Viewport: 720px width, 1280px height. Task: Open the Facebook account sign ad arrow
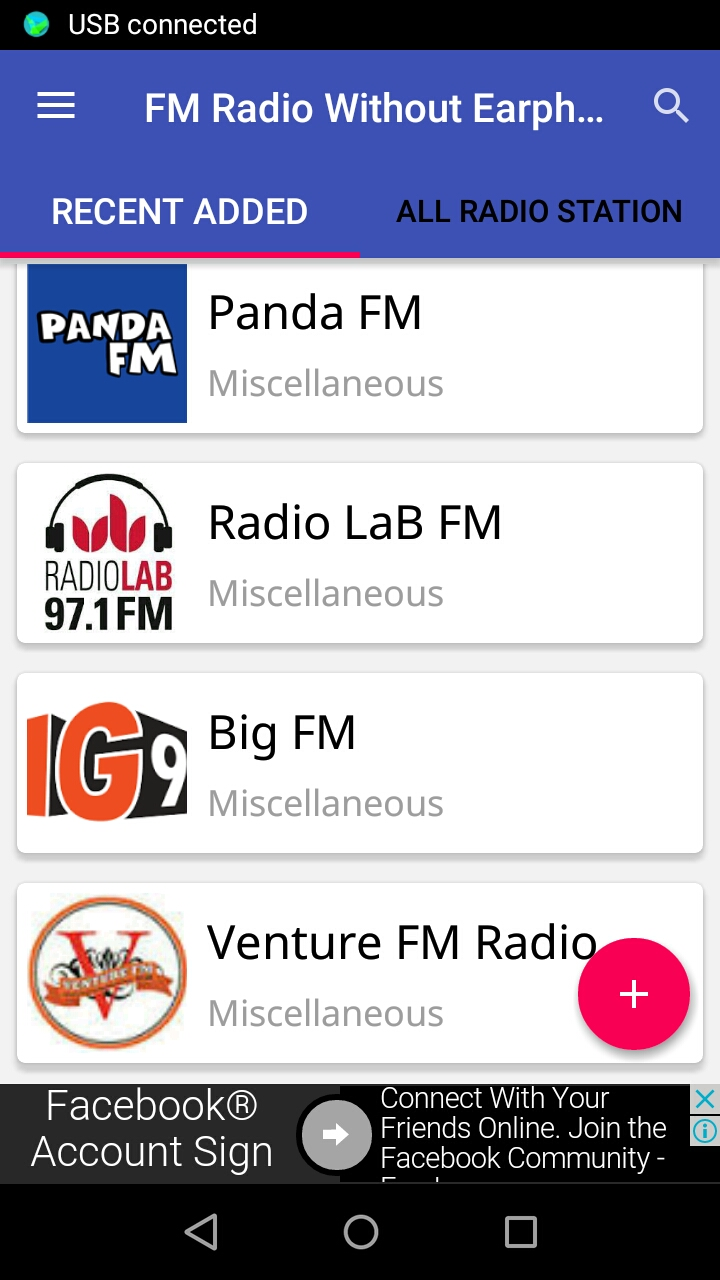coord(336,1134)
